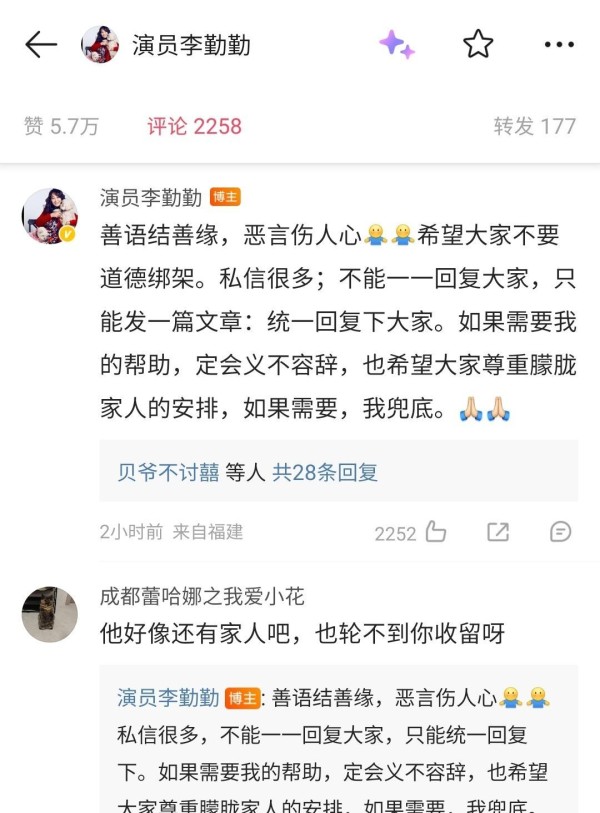The width and height of the screenshot is (600, 813).
Task: Open commenter 演员李勤勤's avatar
Action: (x=50, y=216)
